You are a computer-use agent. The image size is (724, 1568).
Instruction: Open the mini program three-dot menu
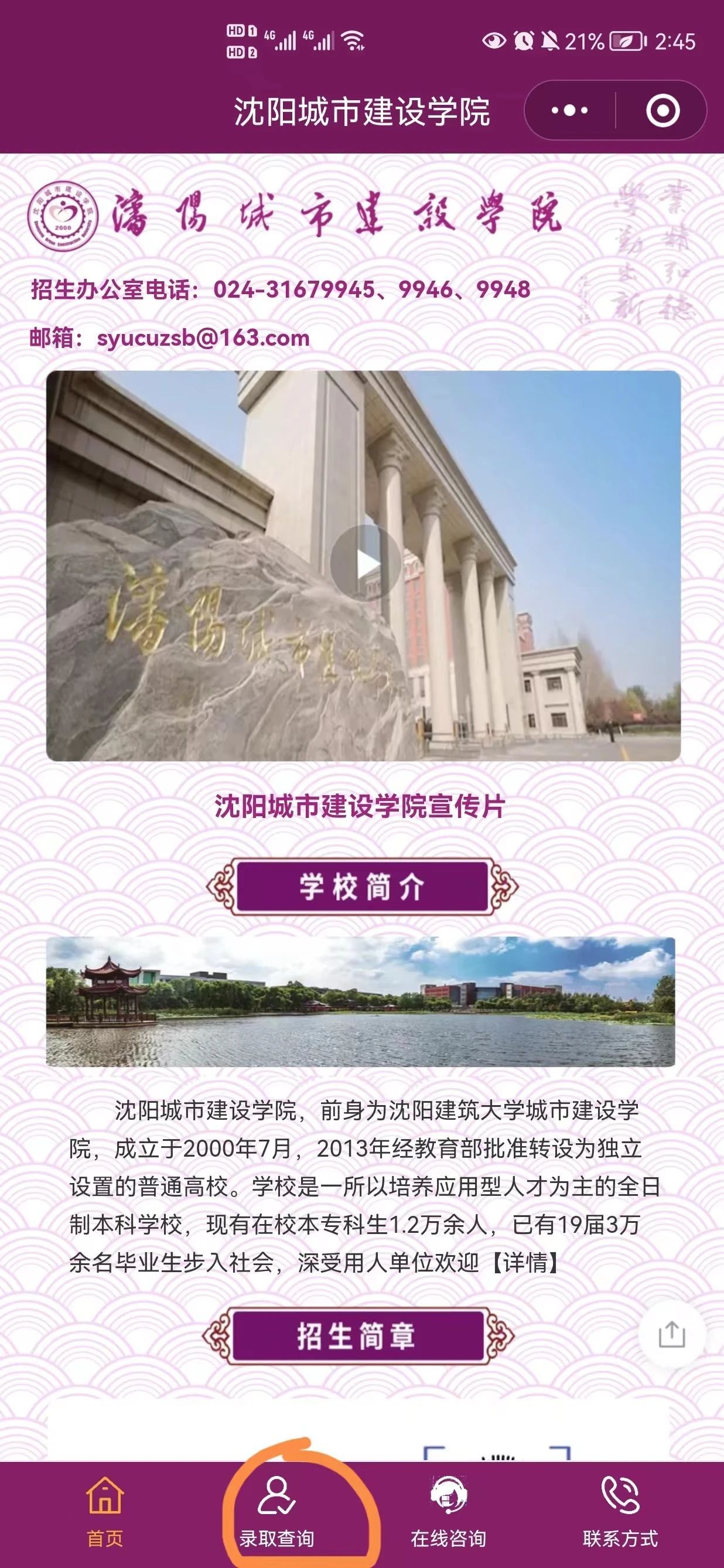(x=569, y=111)
